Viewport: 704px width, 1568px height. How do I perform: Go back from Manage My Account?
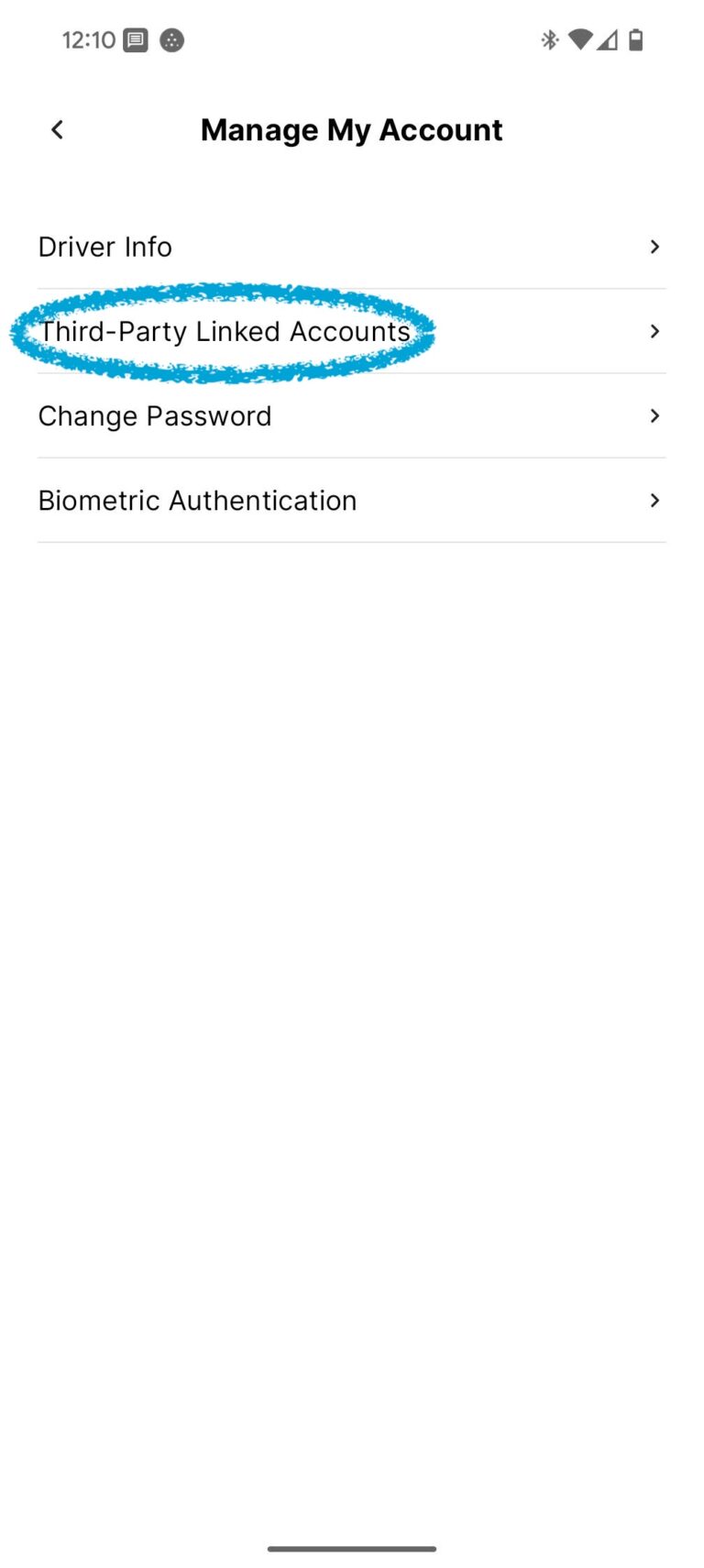pyautogui.click(x=57, y=130)
